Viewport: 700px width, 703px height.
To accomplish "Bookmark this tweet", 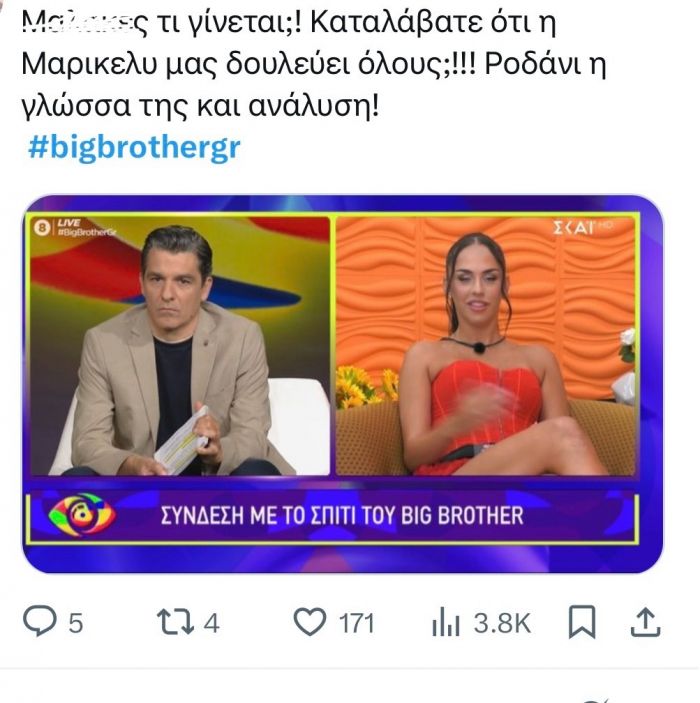I will tap(582, 623).
